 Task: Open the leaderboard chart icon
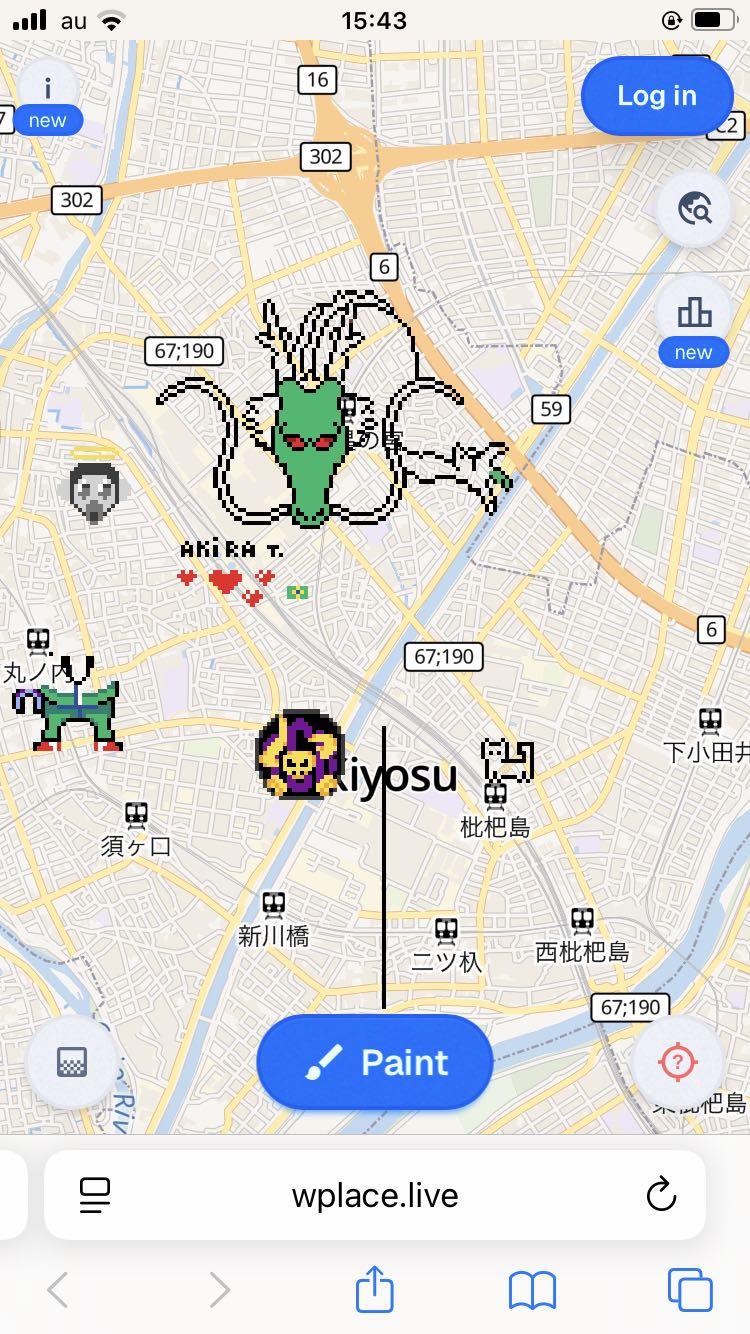tap(694, 313)
